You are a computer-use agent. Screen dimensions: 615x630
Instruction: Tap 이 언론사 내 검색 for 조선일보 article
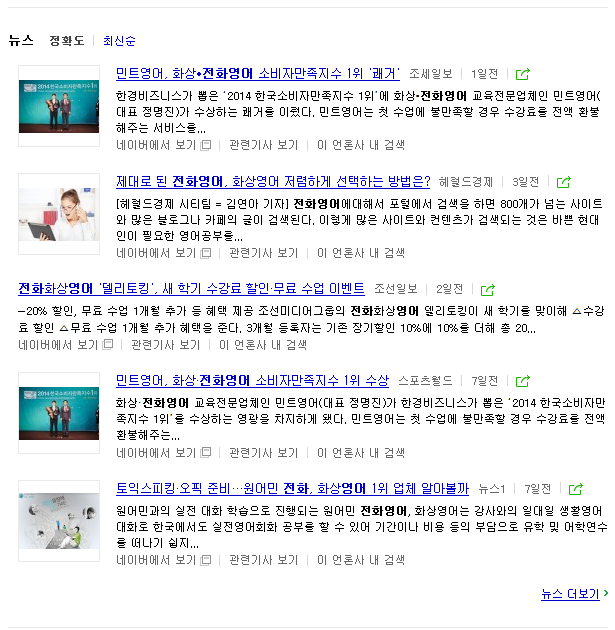tap(263, 345)
